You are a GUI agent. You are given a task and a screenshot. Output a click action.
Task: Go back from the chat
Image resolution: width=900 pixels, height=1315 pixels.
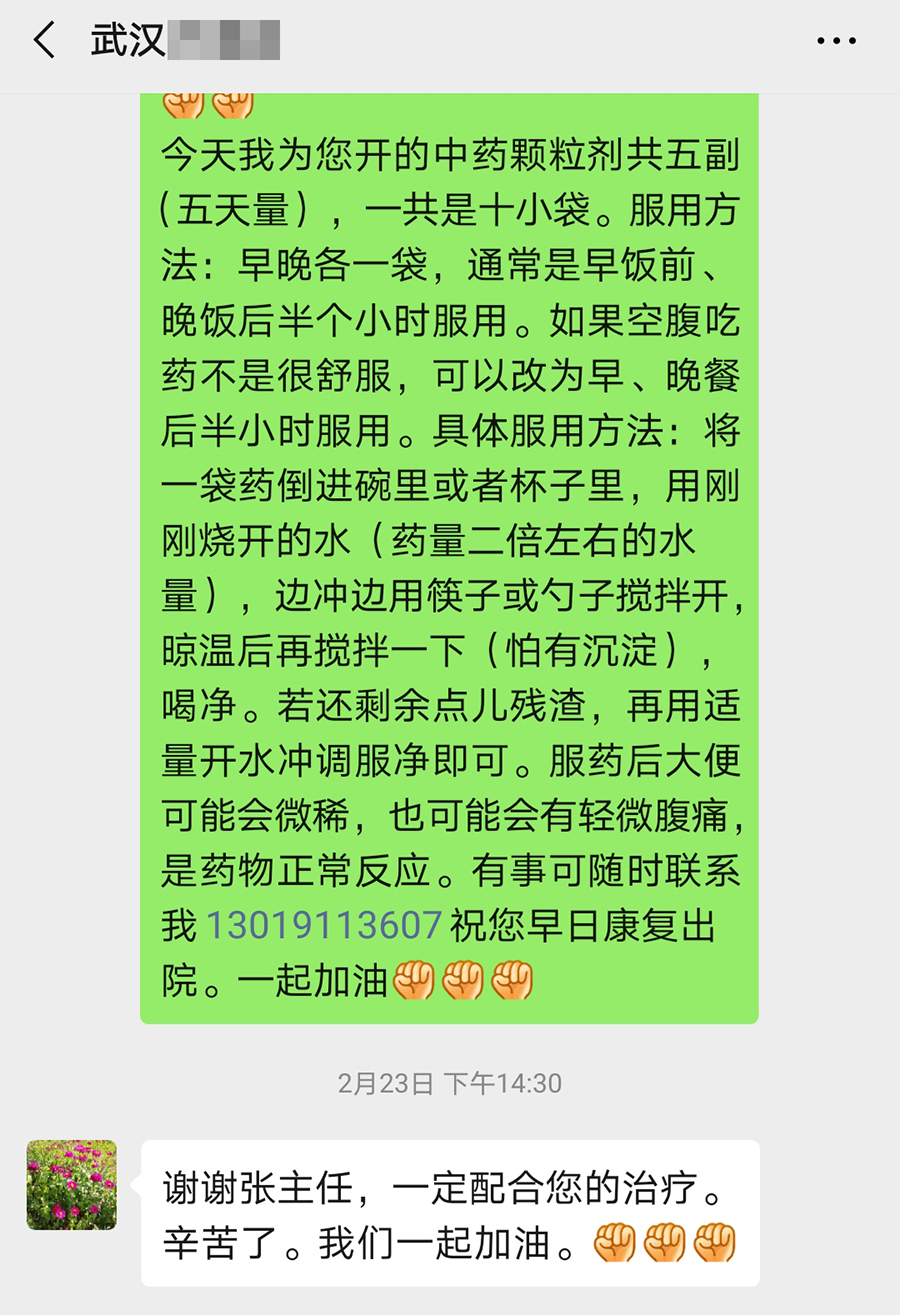point(45,42)
